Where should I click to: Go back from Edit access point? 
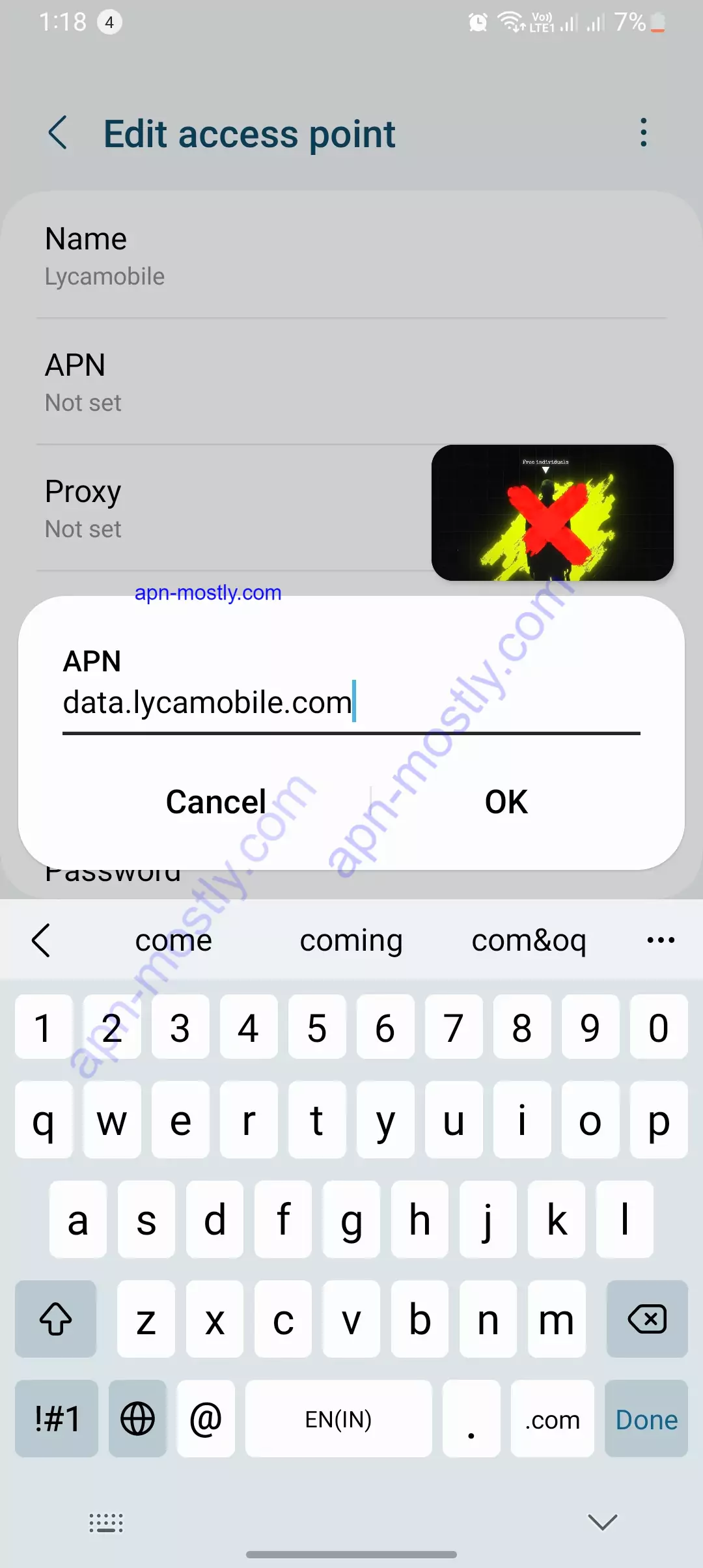coord(58,133)
